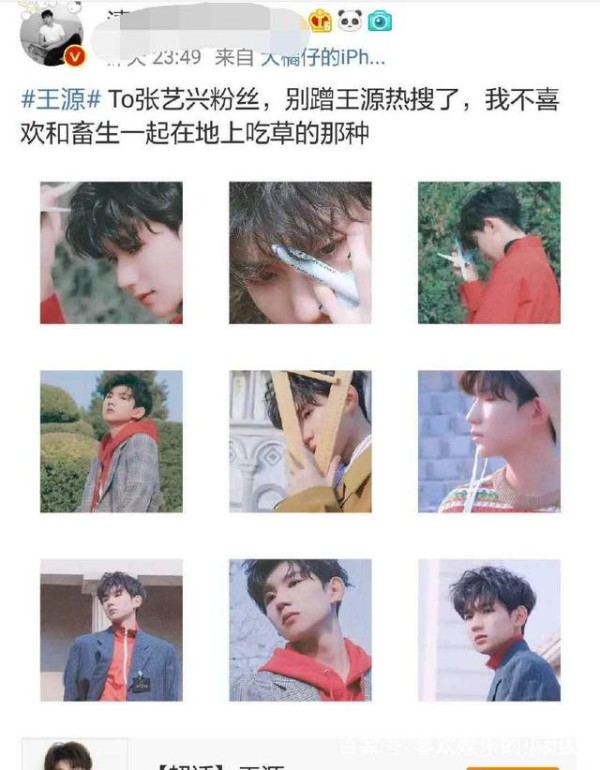This screenshot has height=770, width=600.
Task: Open the #王源# hashtag topic
Action: [62, 101]
